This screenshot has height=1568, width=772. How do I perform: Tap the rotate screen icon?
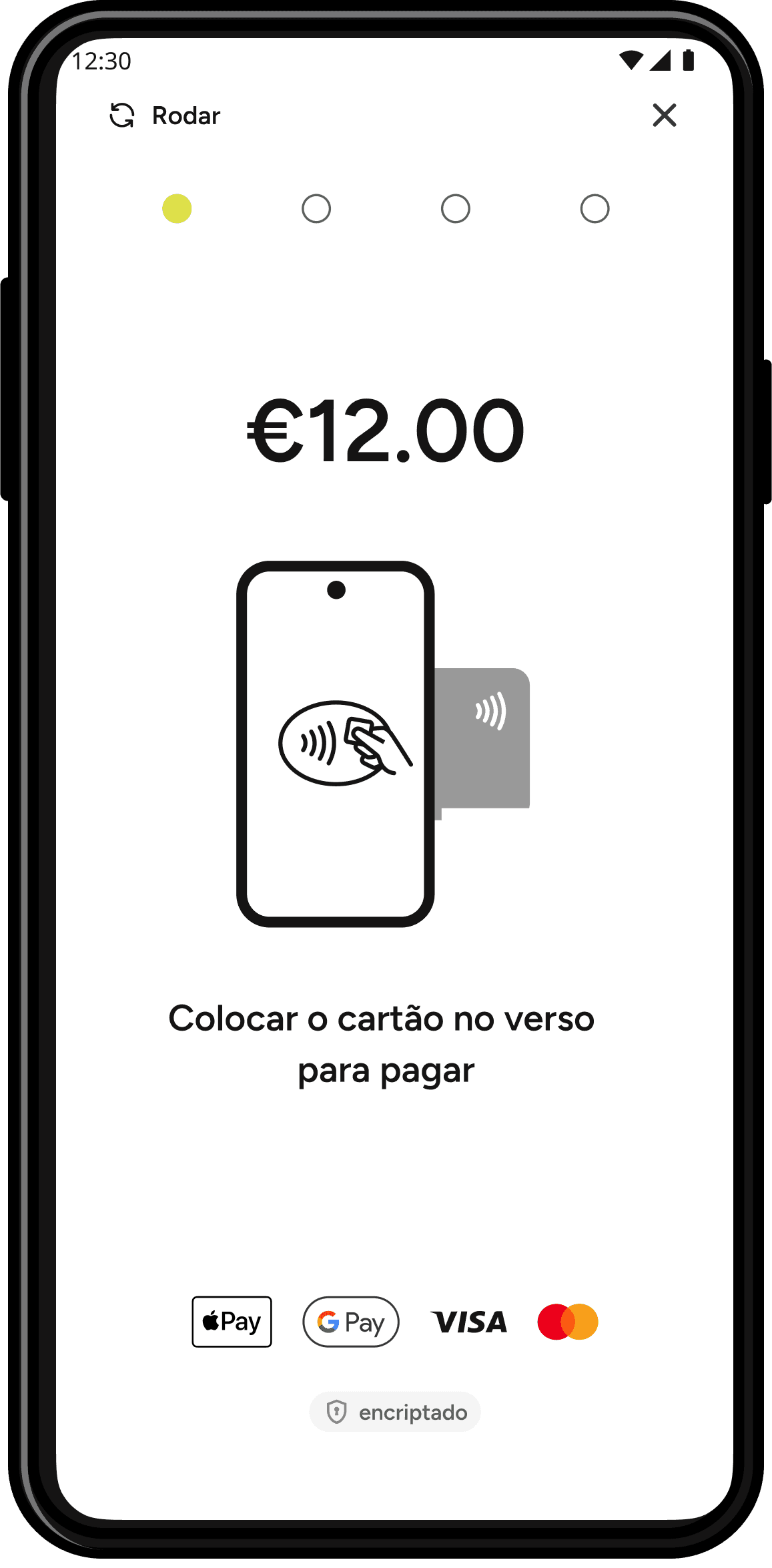122,115
